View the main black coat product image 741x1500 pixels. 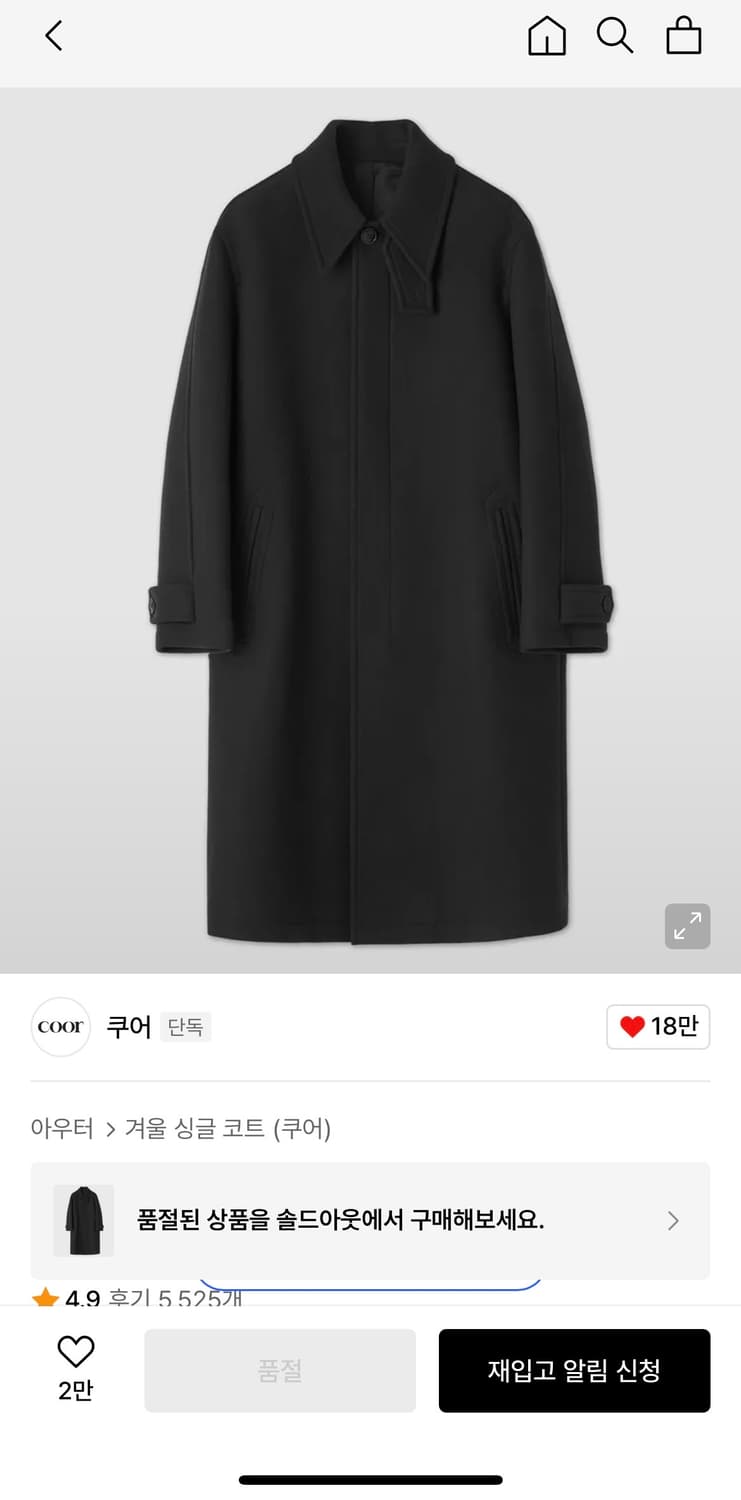(380, 530)
